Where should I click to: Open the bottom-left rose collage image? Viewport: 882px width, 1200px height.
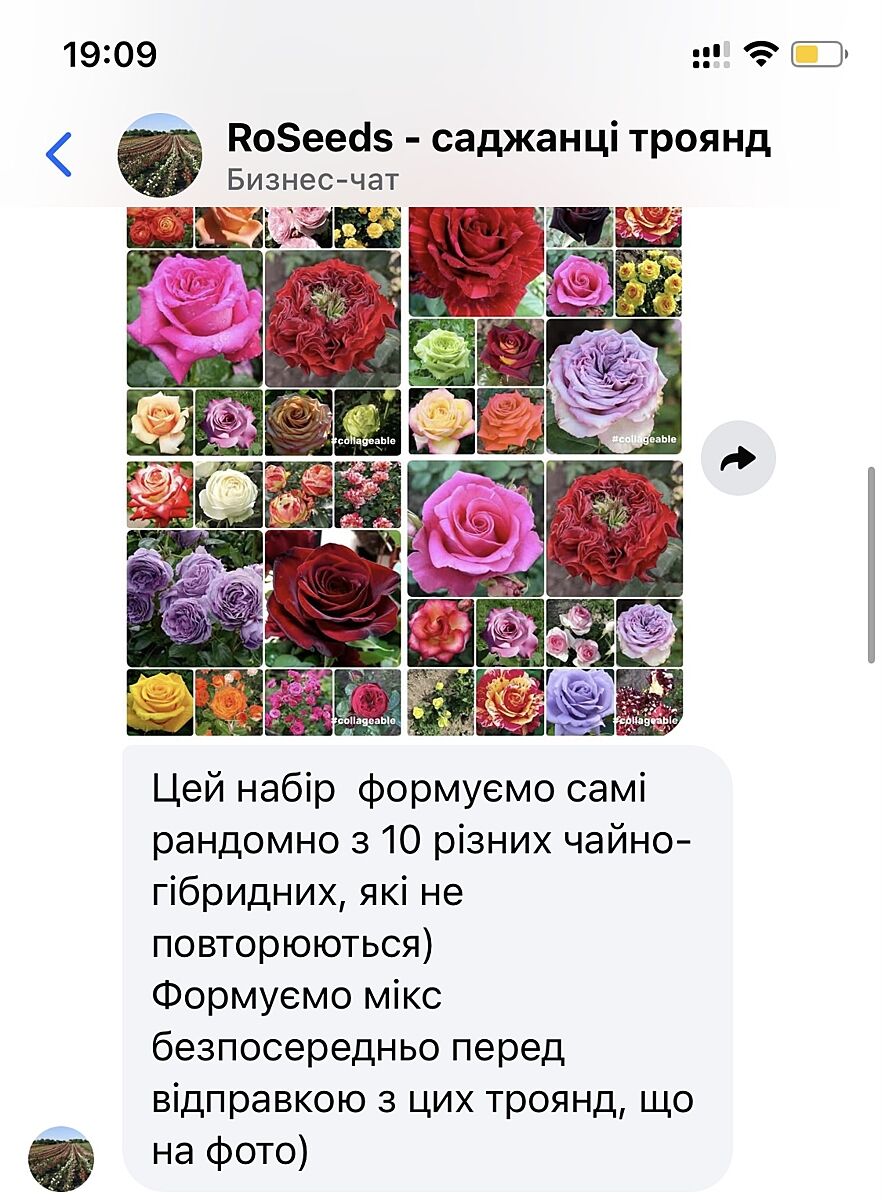coord(264,597)
